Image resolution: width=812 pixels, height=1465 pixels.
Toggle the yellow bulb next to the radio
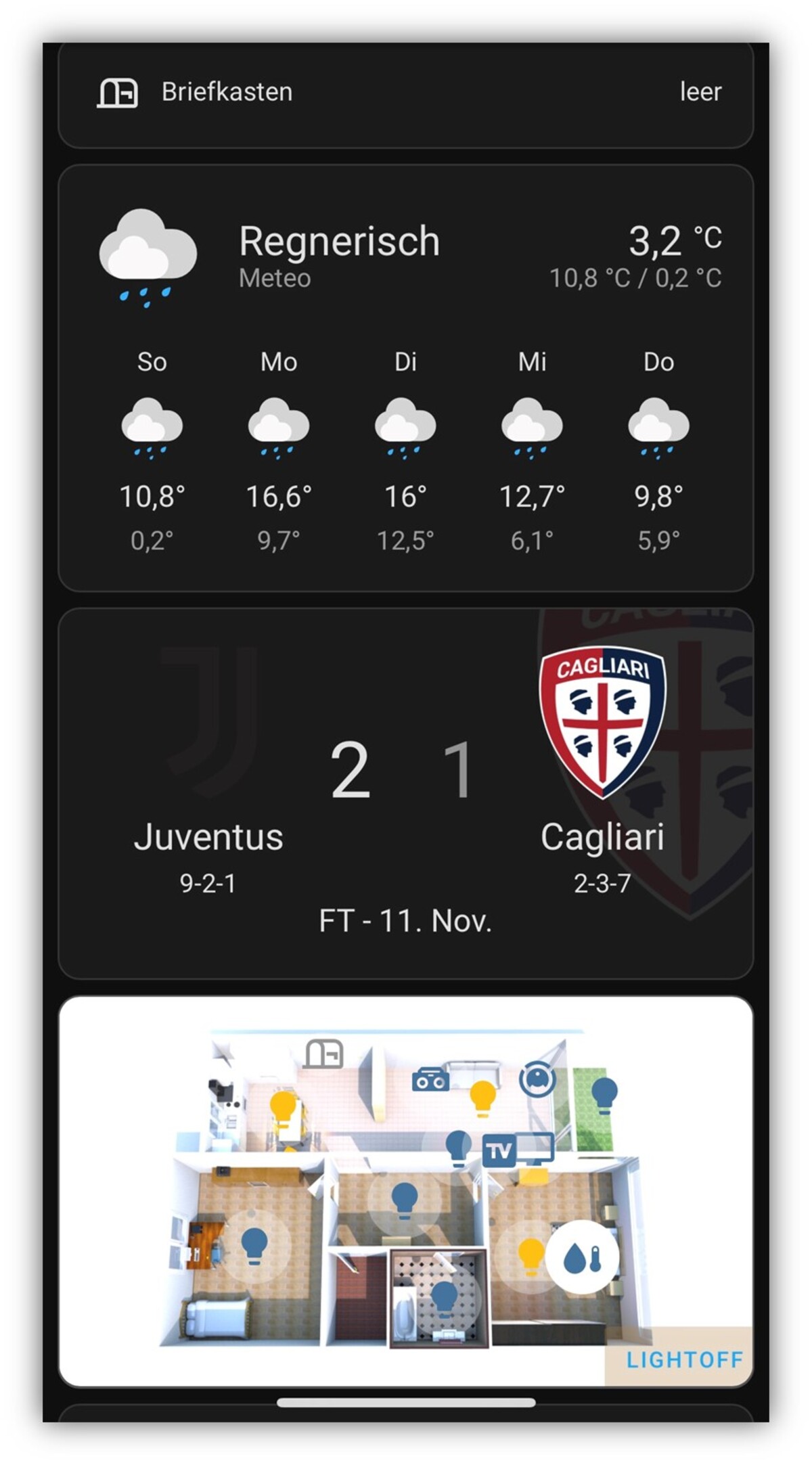coord(482,1097)
